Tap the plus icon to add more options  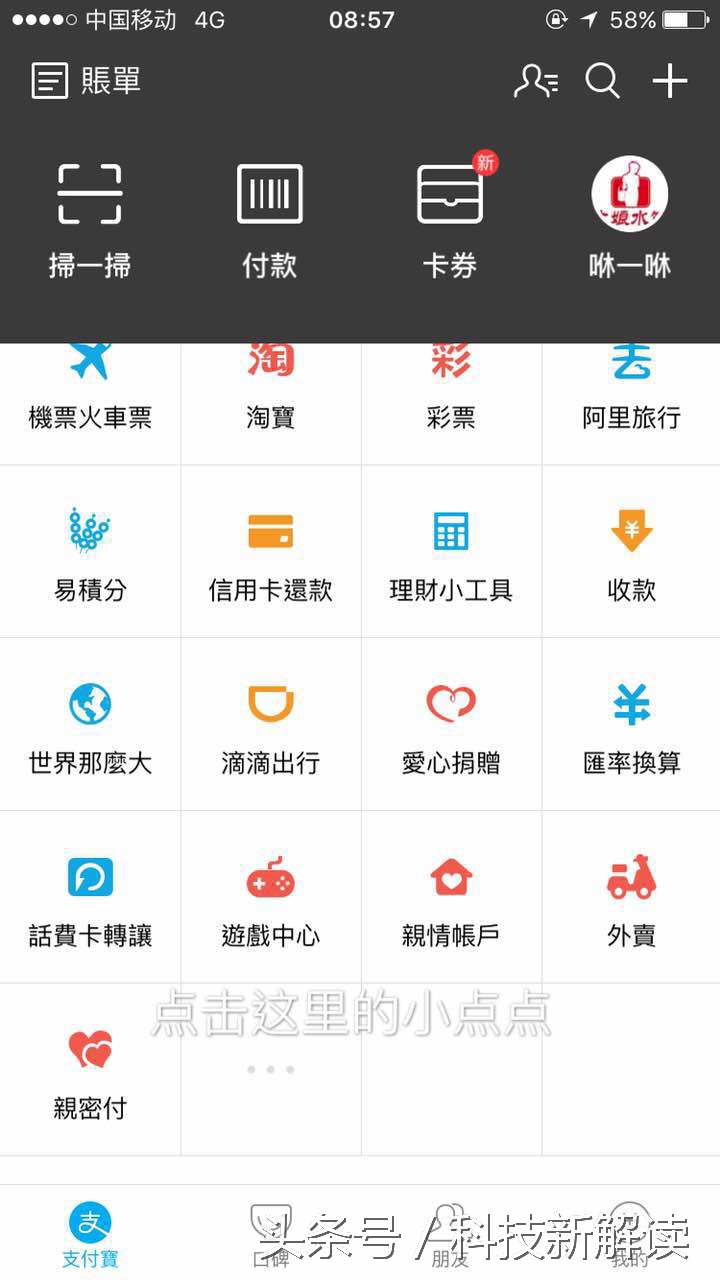pyautogui.click(x=670, y=81)
